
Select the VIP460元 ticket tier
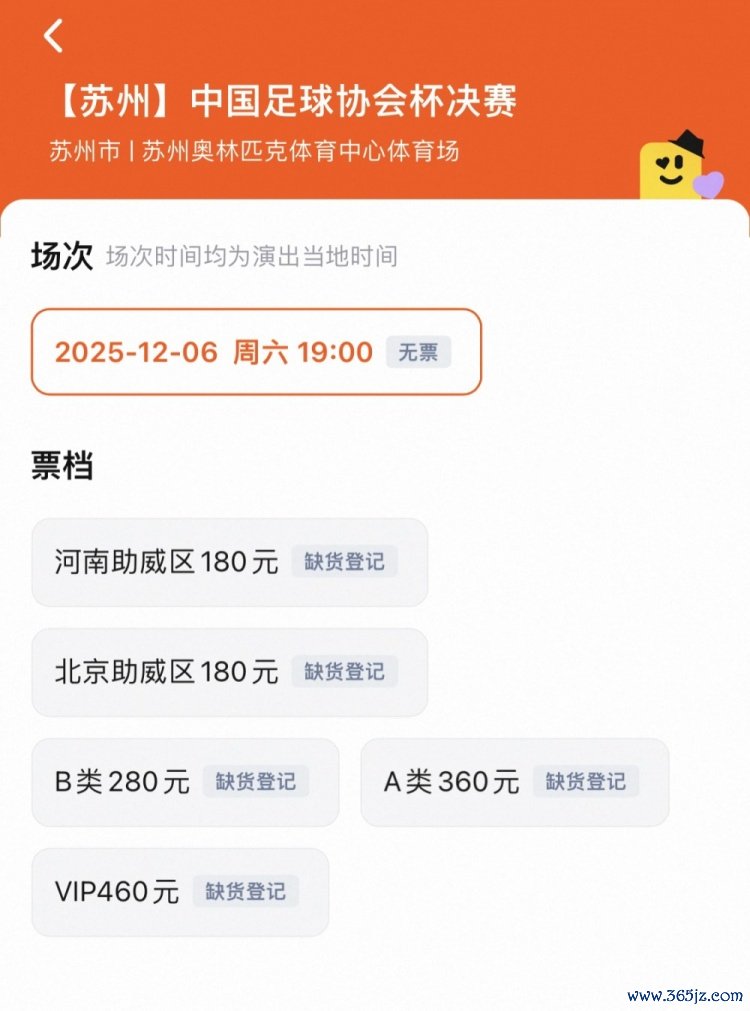(180, 892)
